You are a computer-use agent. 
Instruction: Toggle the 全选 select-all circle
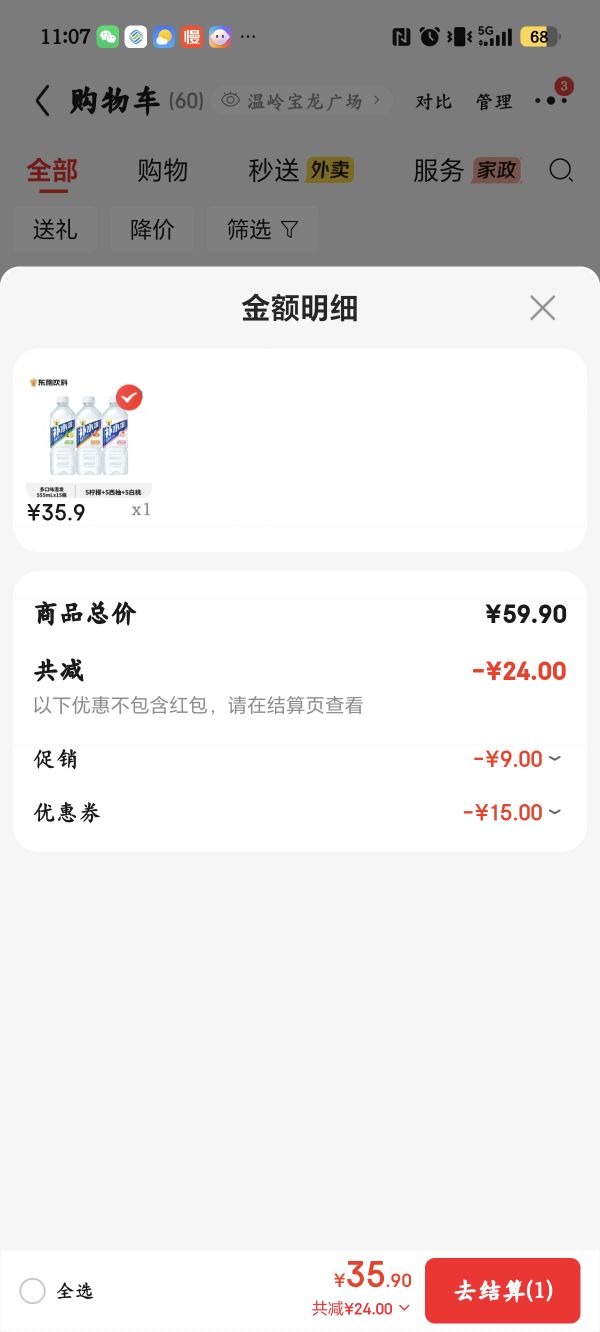[33, 1291]
